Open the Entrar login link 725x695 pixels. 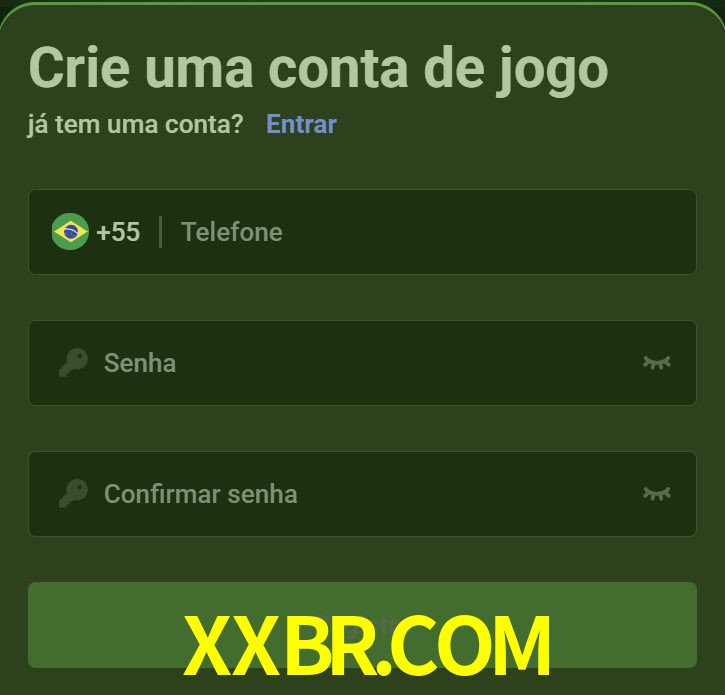click(301, 124)
